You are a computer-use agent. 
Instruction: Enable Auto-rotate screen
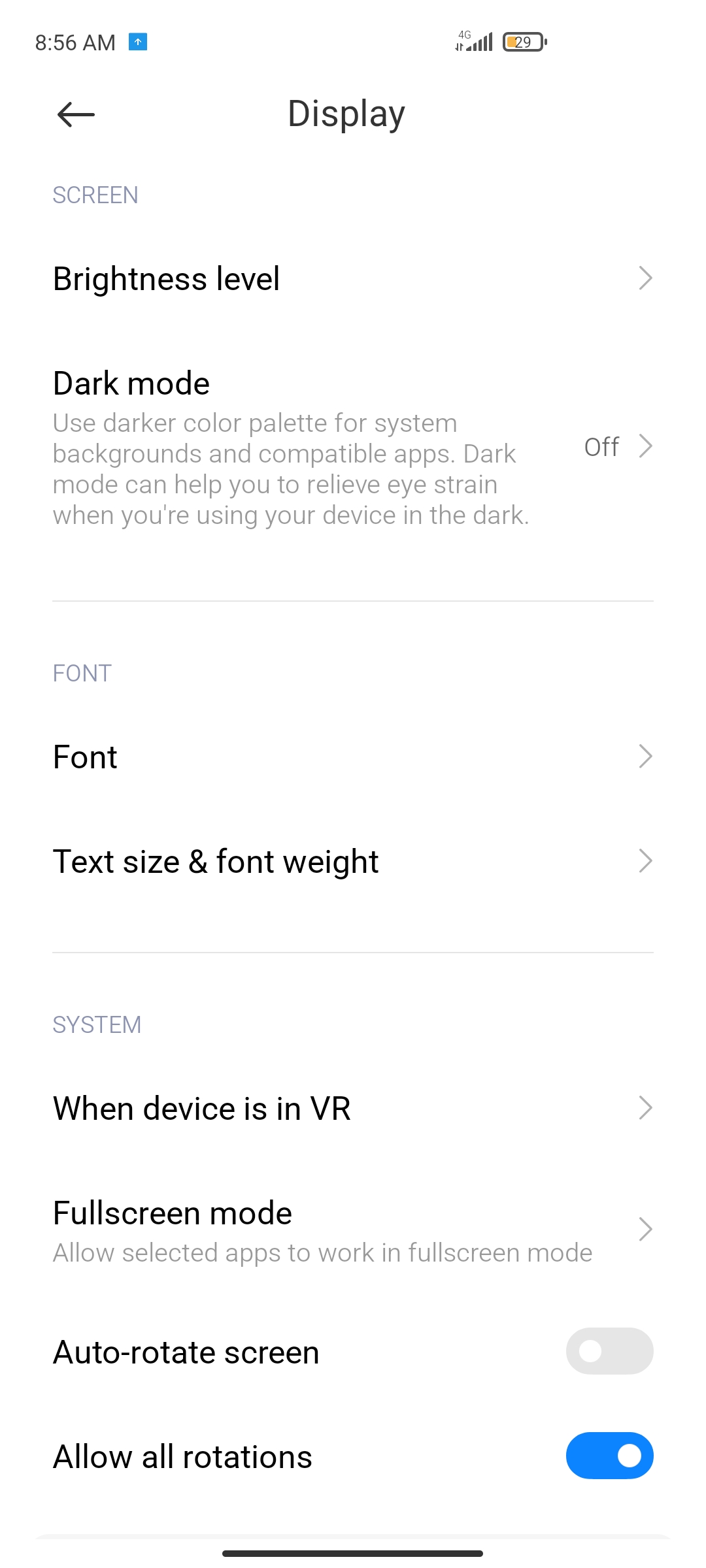609,1351
